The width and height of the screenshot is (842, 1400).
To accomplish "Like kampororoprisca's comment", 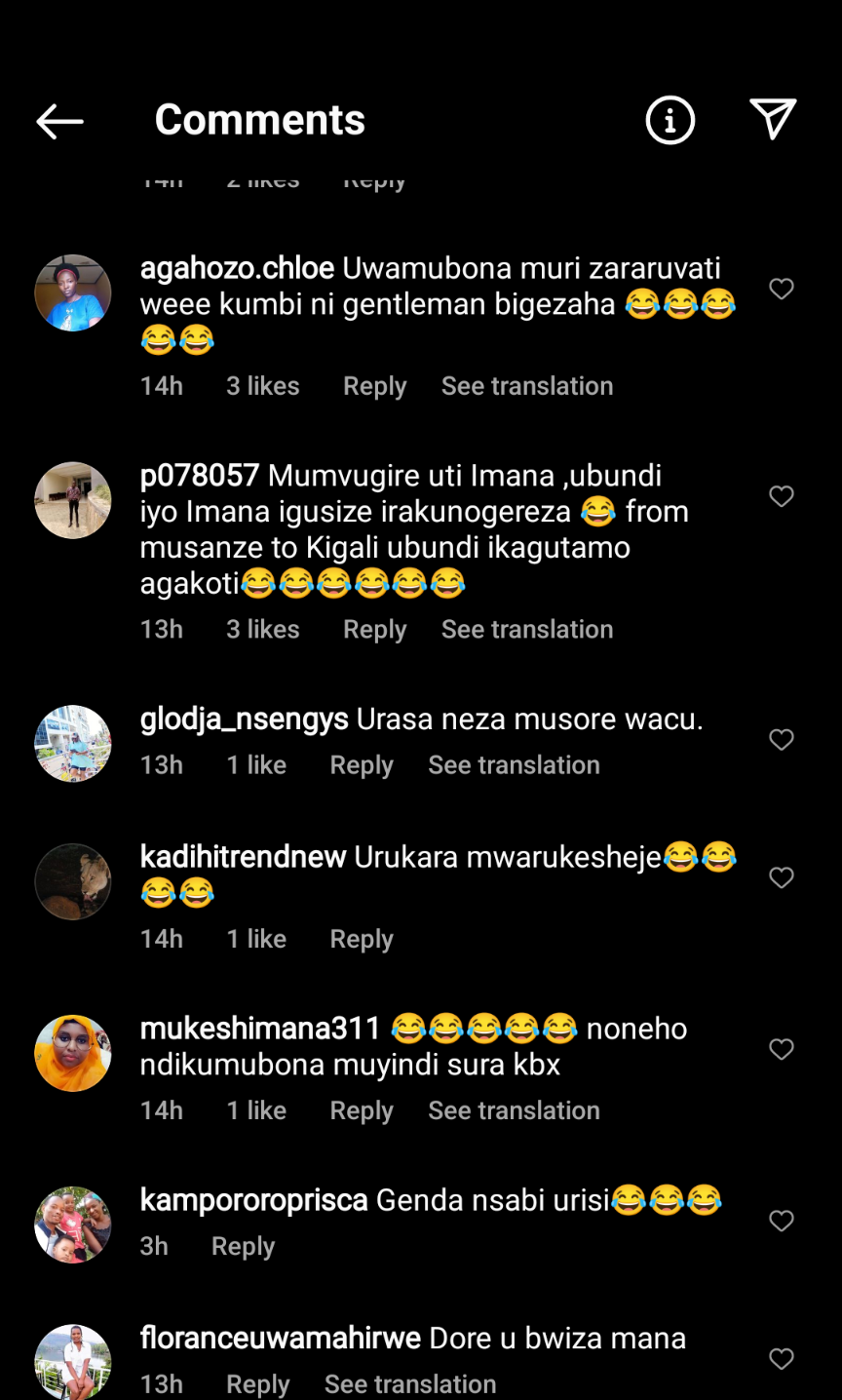I will [782, 1221].
